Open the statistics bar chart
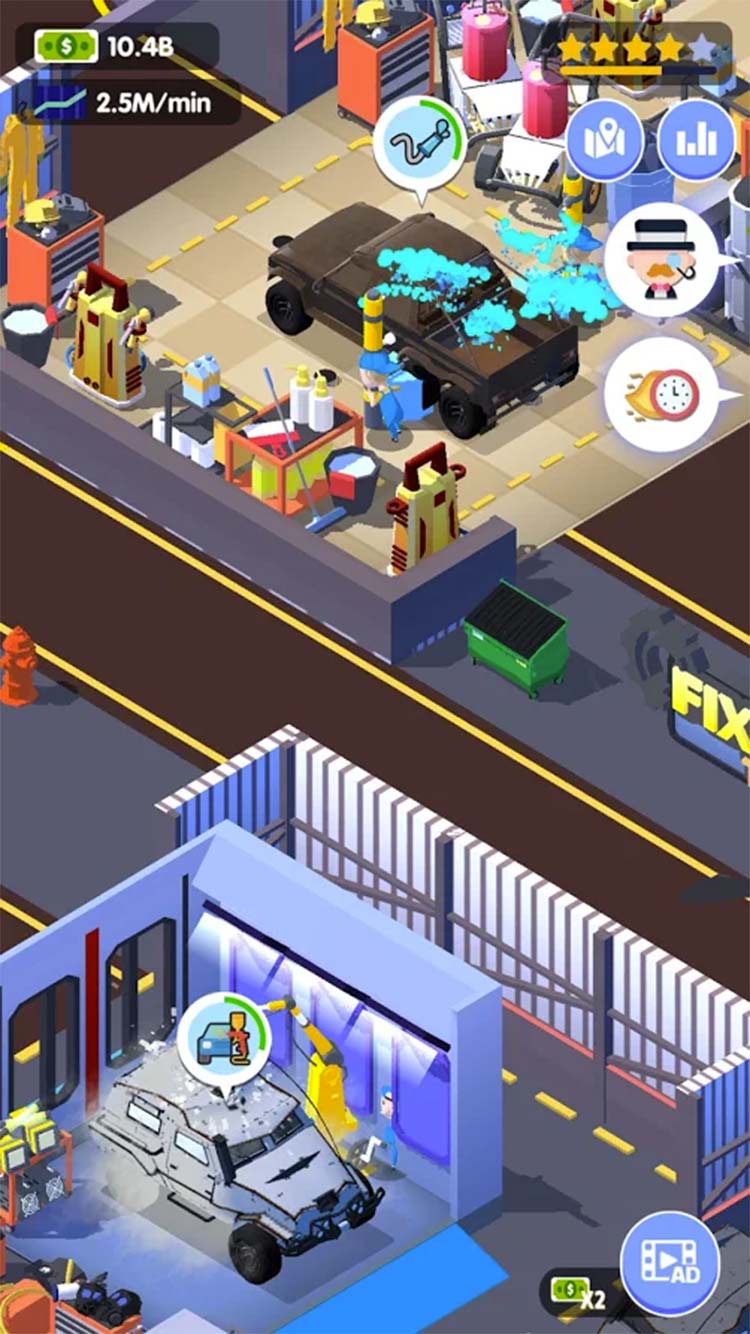This screenshot has height=1334, width=750. coord(697,141)
